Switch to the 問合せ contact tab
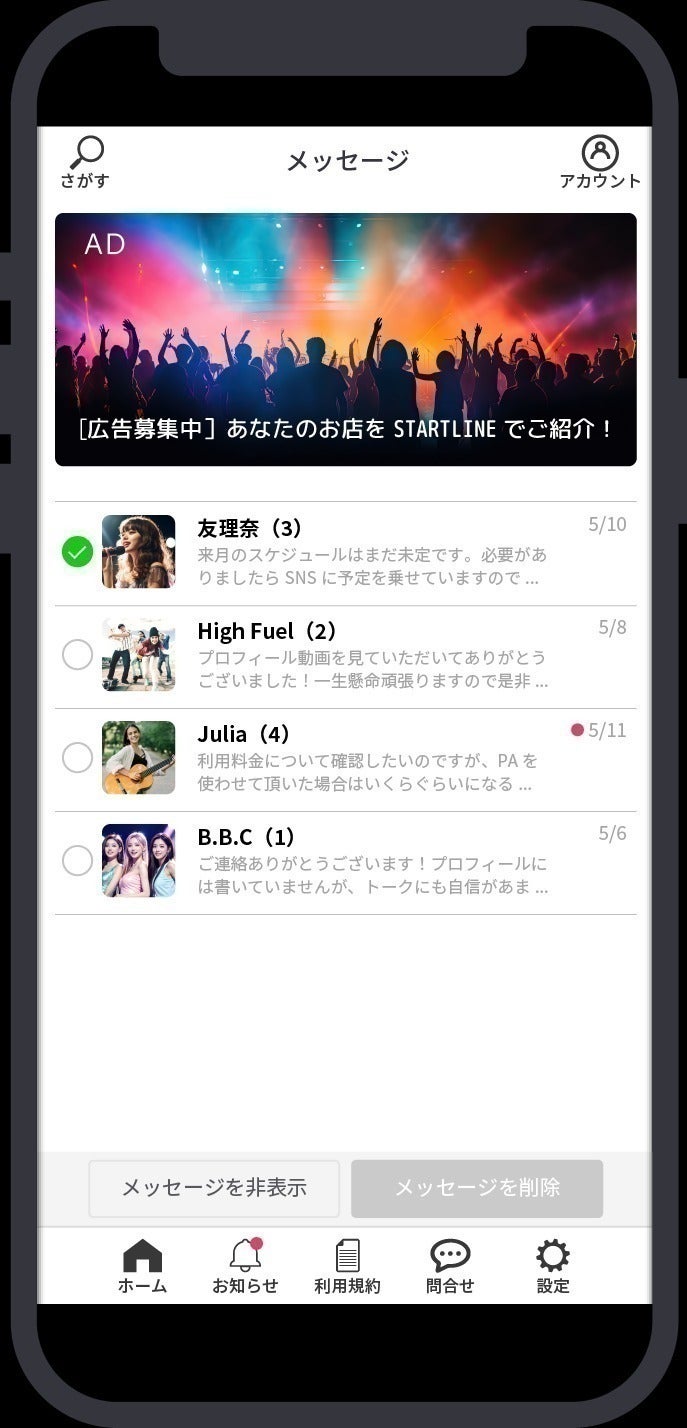The width and height of the screenshot is (687, 1428). (x=450, y=1266)
